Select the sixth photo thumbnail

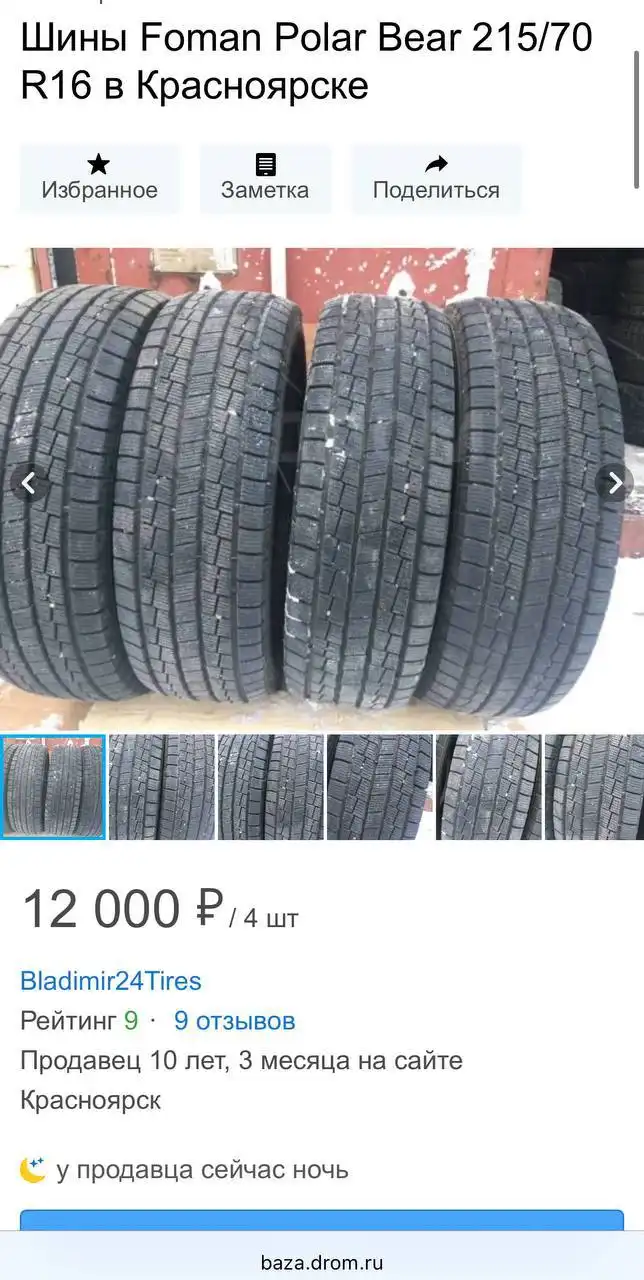(595, 787)
